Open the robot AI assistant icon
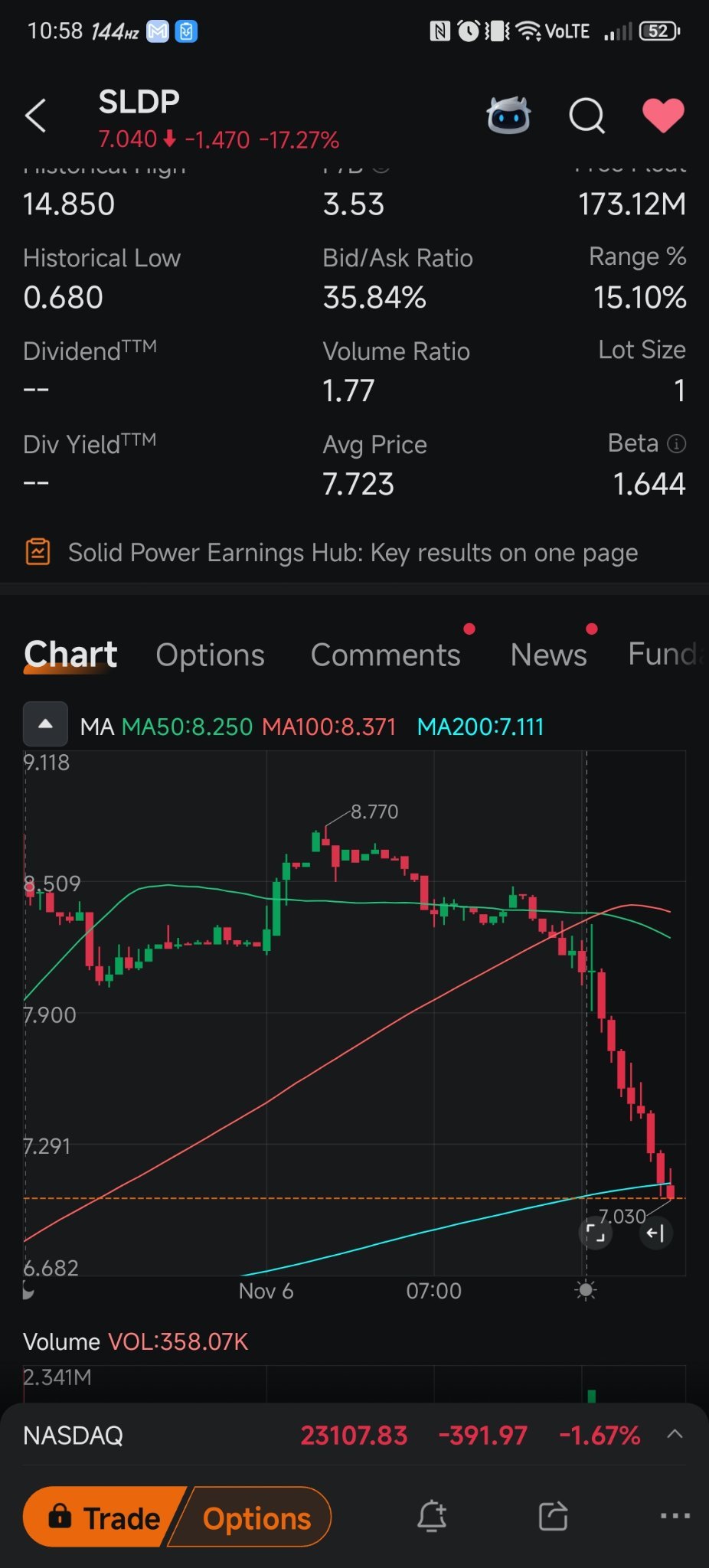This screenshot has height=1568, width=709. tap(508, 116)
